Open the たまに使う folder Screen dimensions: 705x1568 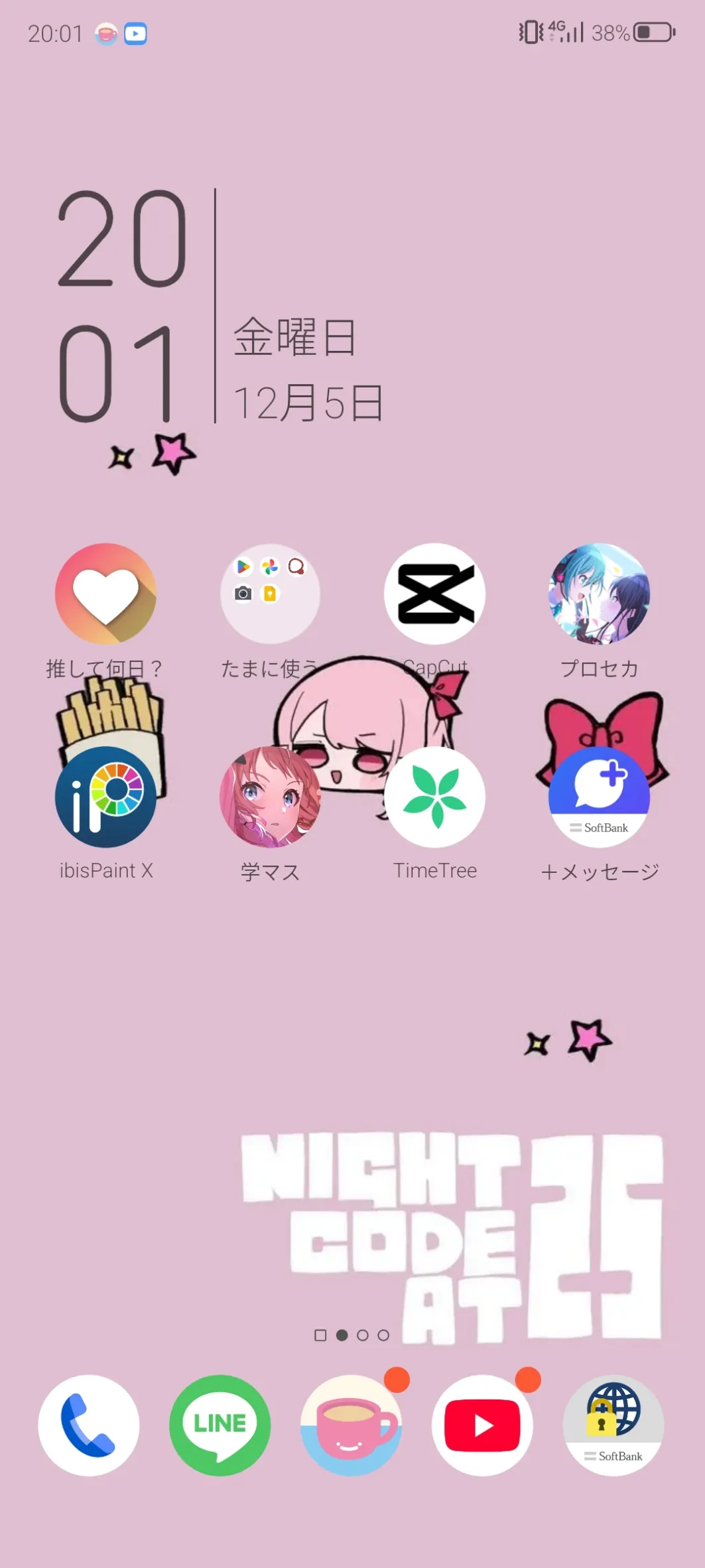click(x=270, y=594)
